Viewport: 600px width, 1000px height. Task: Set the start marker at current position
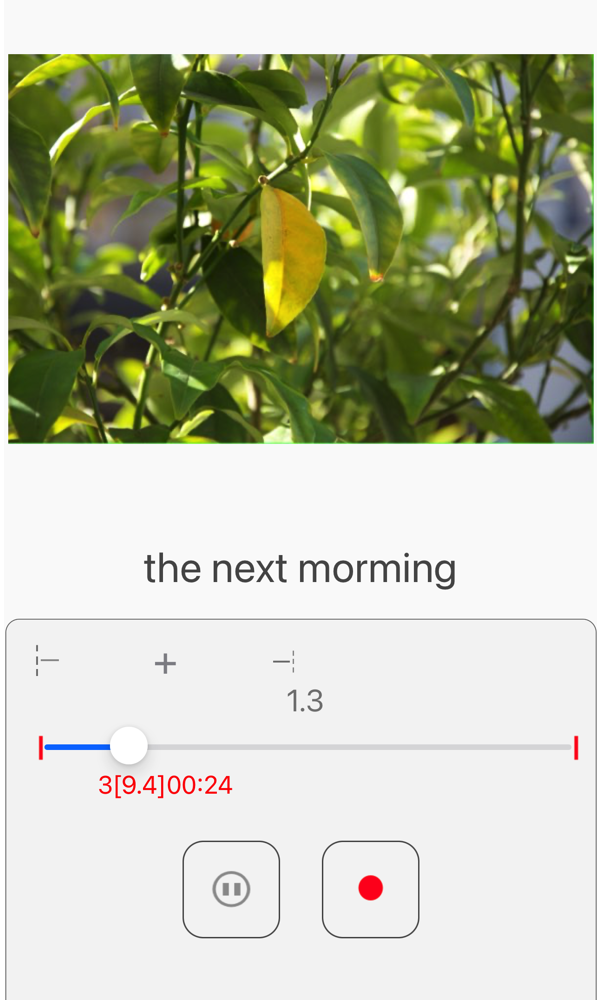(47, 660)
